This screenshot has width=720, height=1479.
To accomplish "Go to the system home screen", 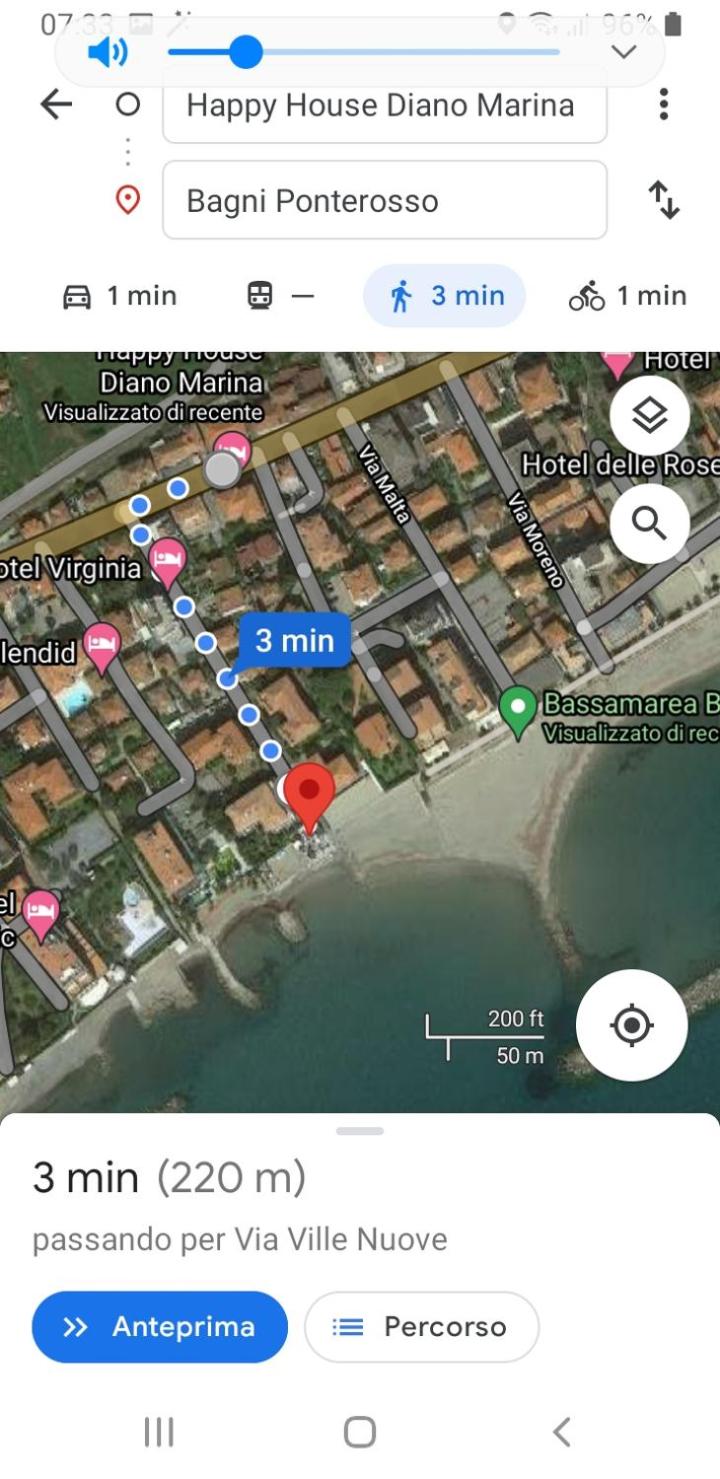I will (360, 1432).
